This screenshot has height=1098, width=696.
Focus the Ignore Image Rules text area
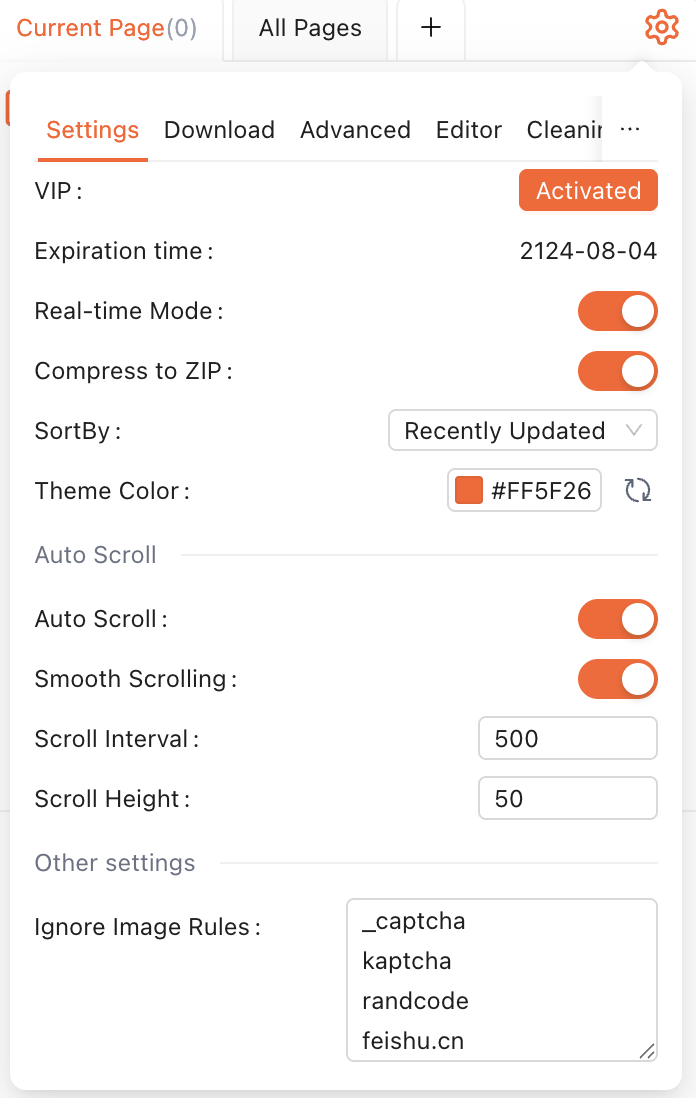[502, 979]
